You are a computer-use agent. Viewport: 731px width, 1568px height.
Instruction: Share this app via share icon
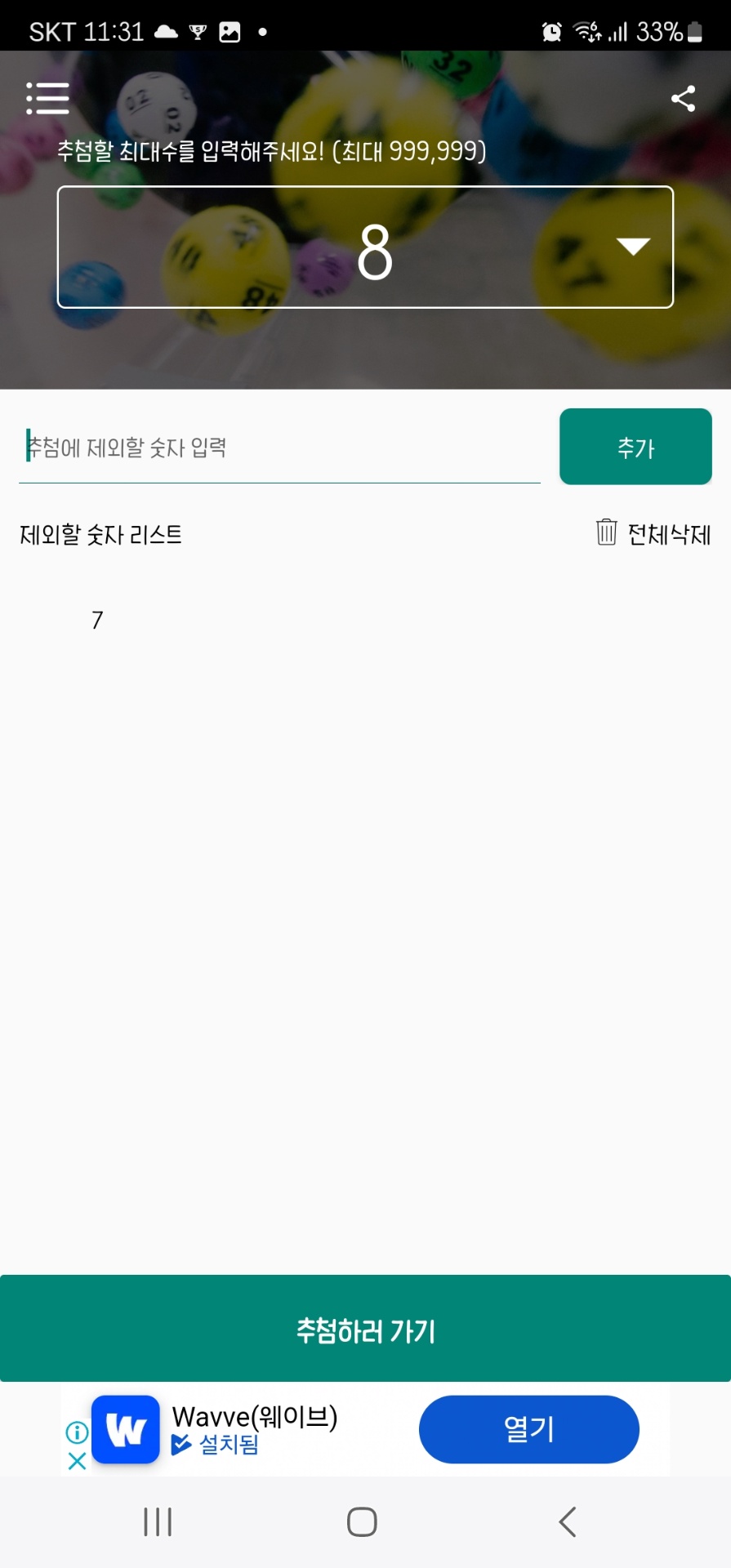[683, 99]
